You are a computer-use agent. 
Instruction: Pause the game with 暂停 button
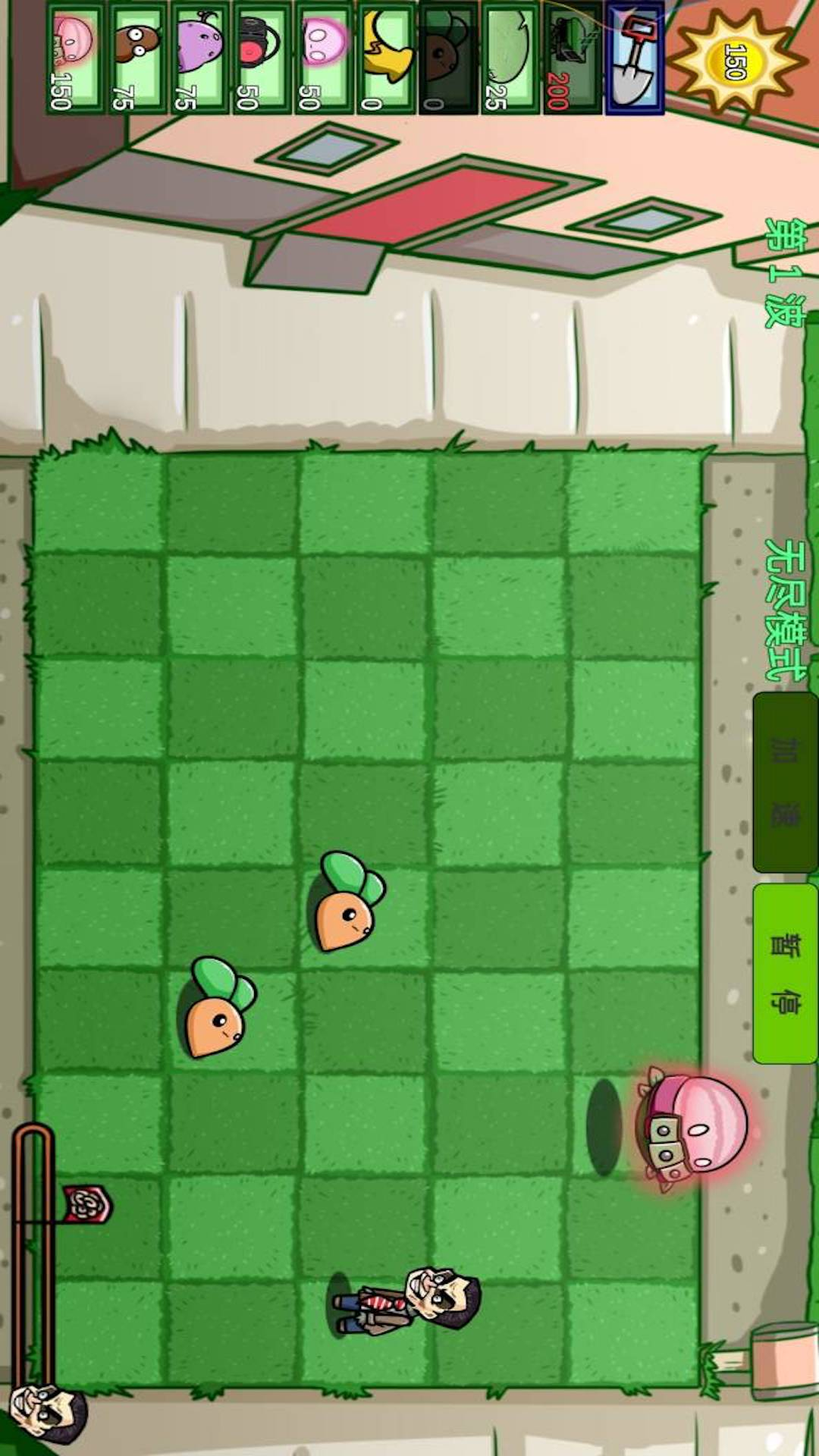click(784, 974)
